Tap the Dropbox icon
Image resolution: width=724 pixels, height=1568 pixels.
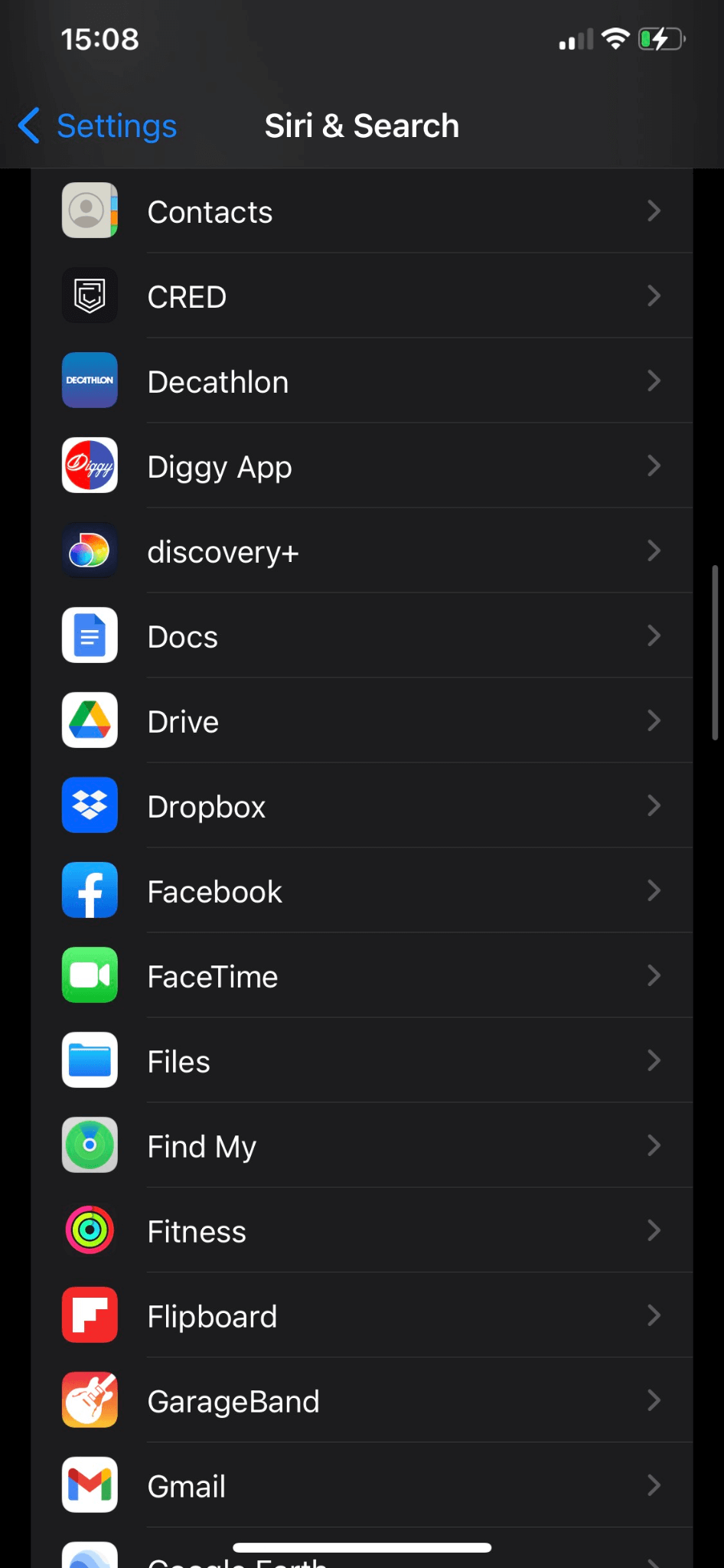tap(90, 805)
